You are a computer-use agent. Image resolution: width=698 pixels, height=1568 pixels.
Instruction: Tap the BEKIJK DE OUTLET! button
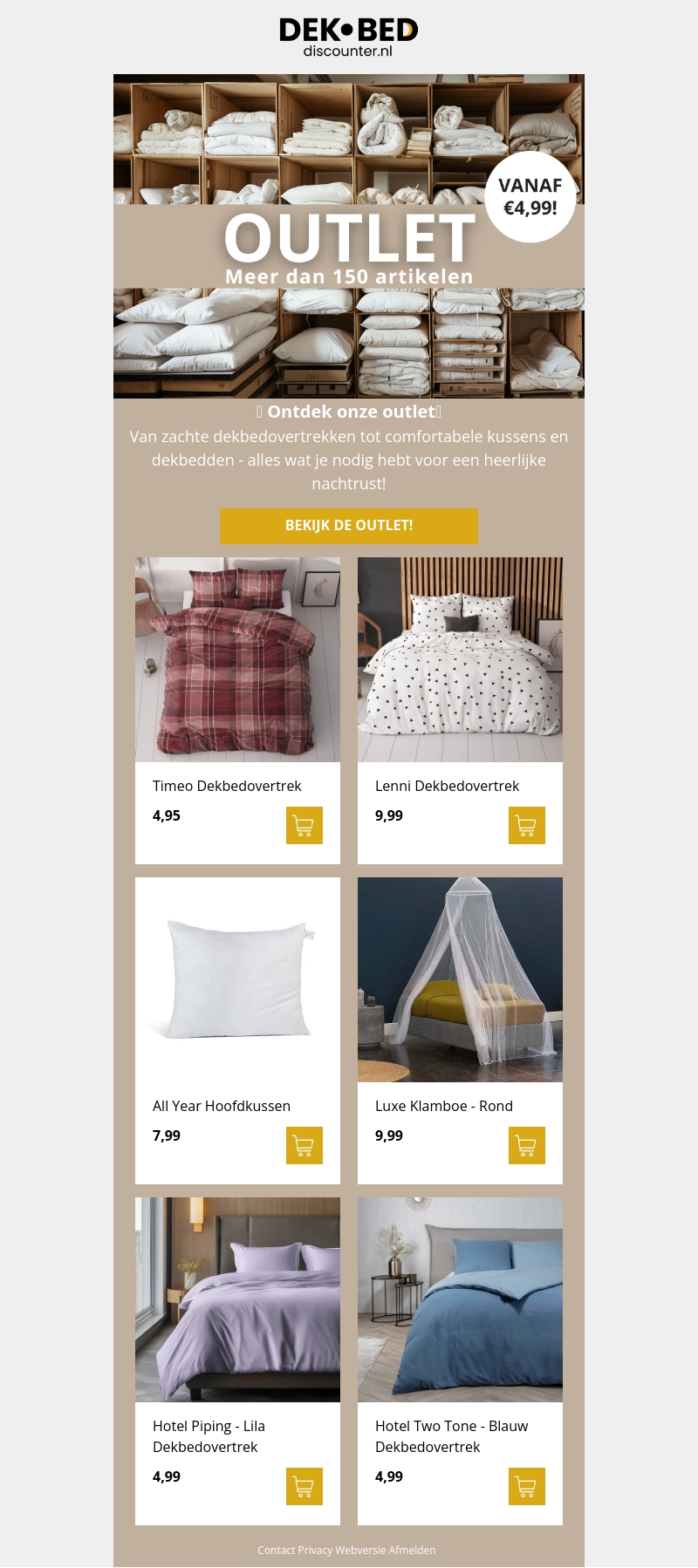coord(348,526)
